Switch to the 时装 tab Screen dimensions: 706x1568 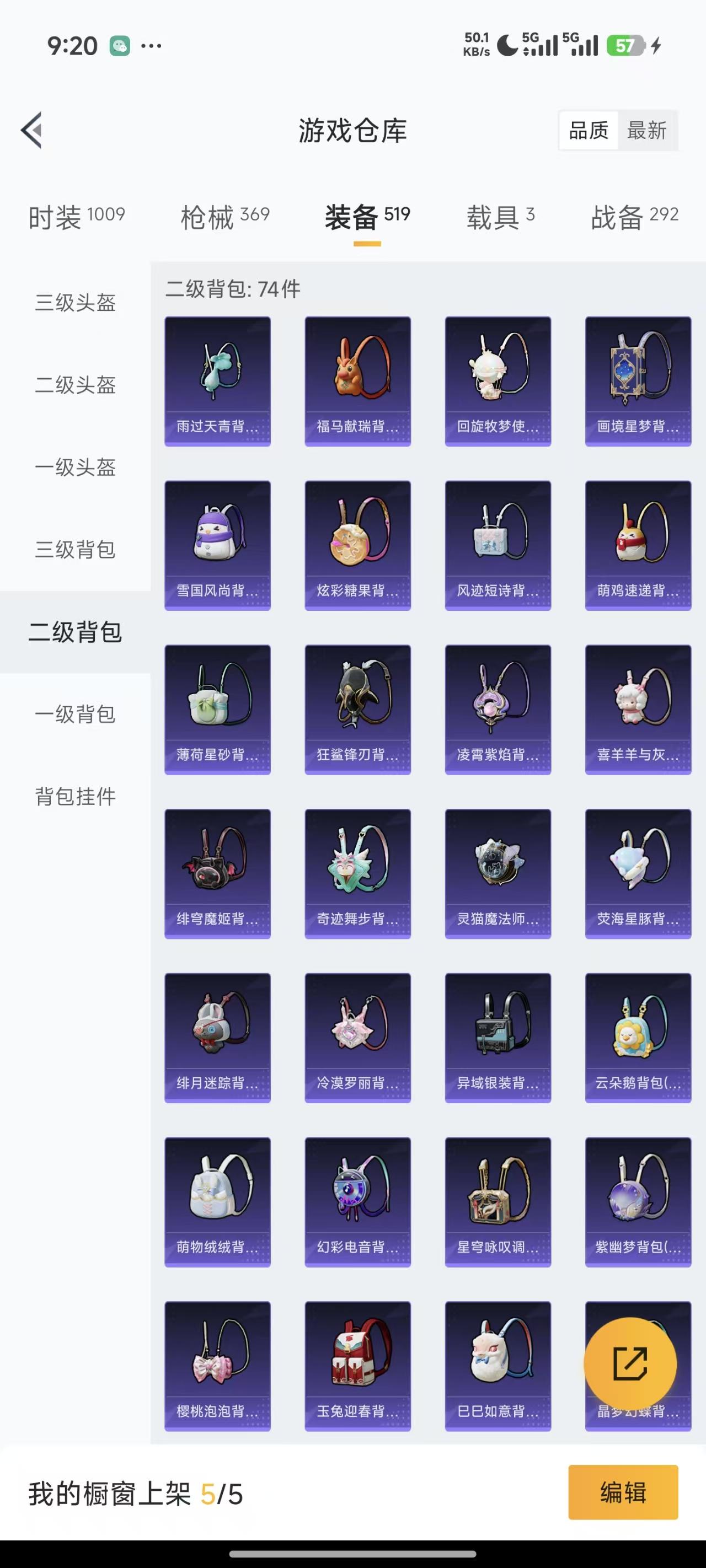click(76, 217)
